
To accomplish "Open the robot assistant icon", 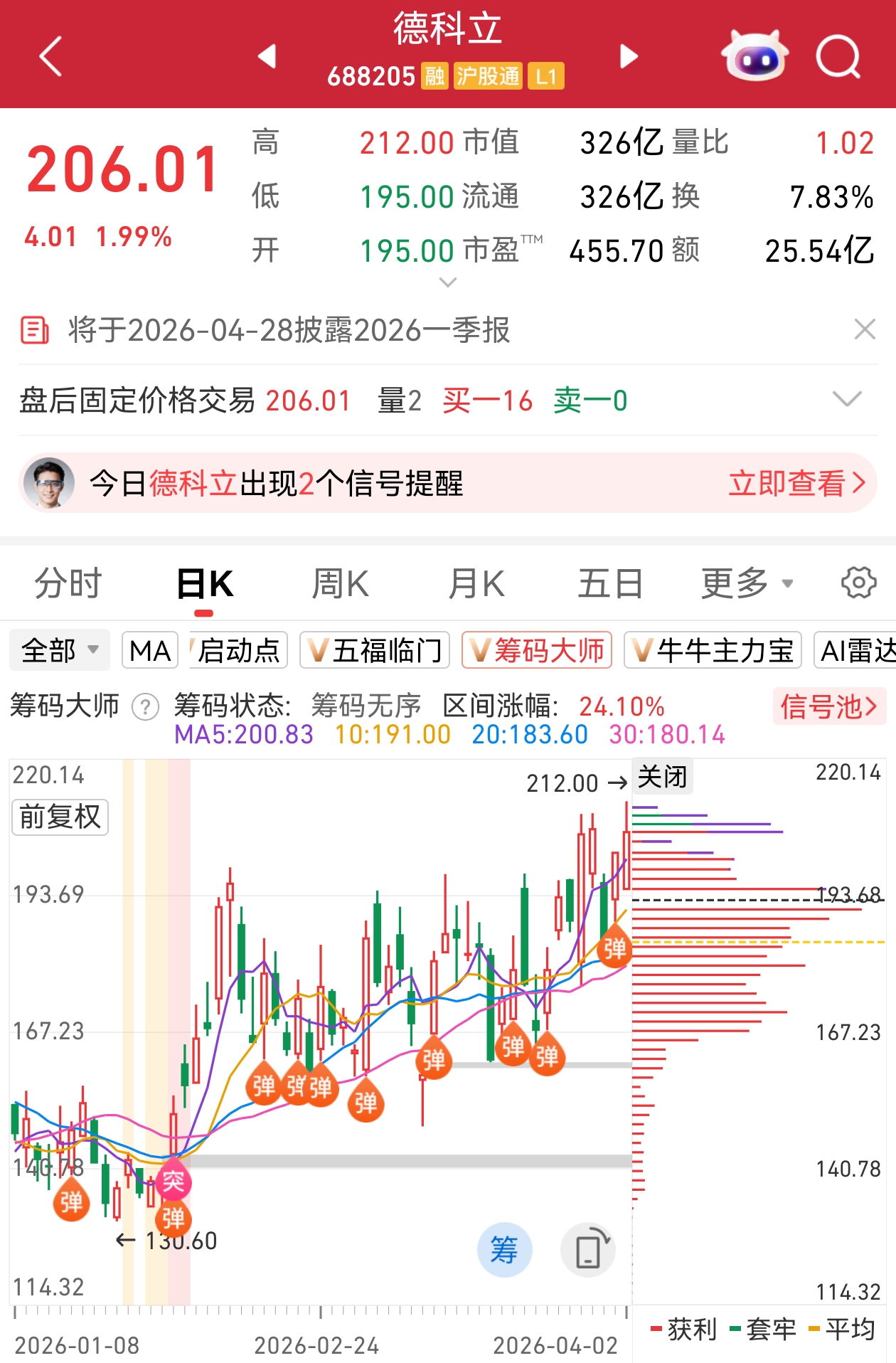I will pyautogui.click(x=754, y=56).
